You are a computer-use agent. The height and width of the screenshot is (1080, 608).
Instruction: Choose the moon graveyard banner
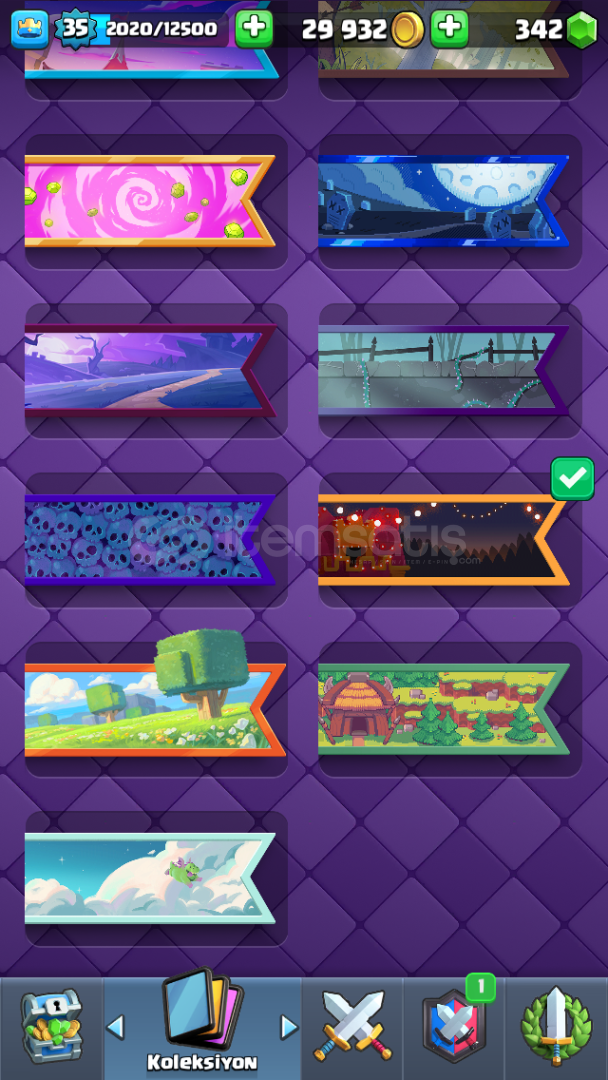443,201
